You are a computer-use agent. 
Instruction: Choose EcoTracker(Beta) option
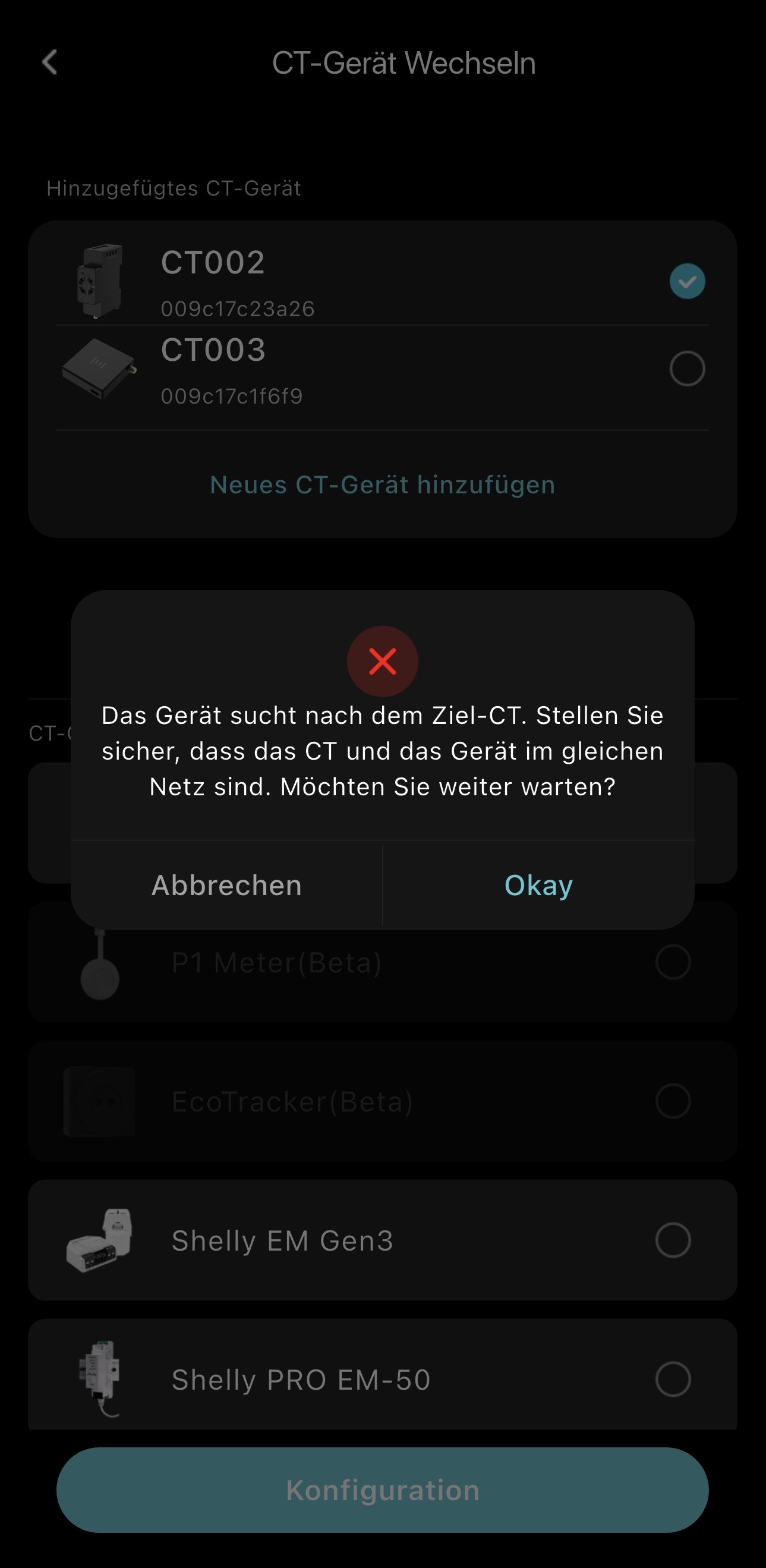click(x=672, y=1101)
